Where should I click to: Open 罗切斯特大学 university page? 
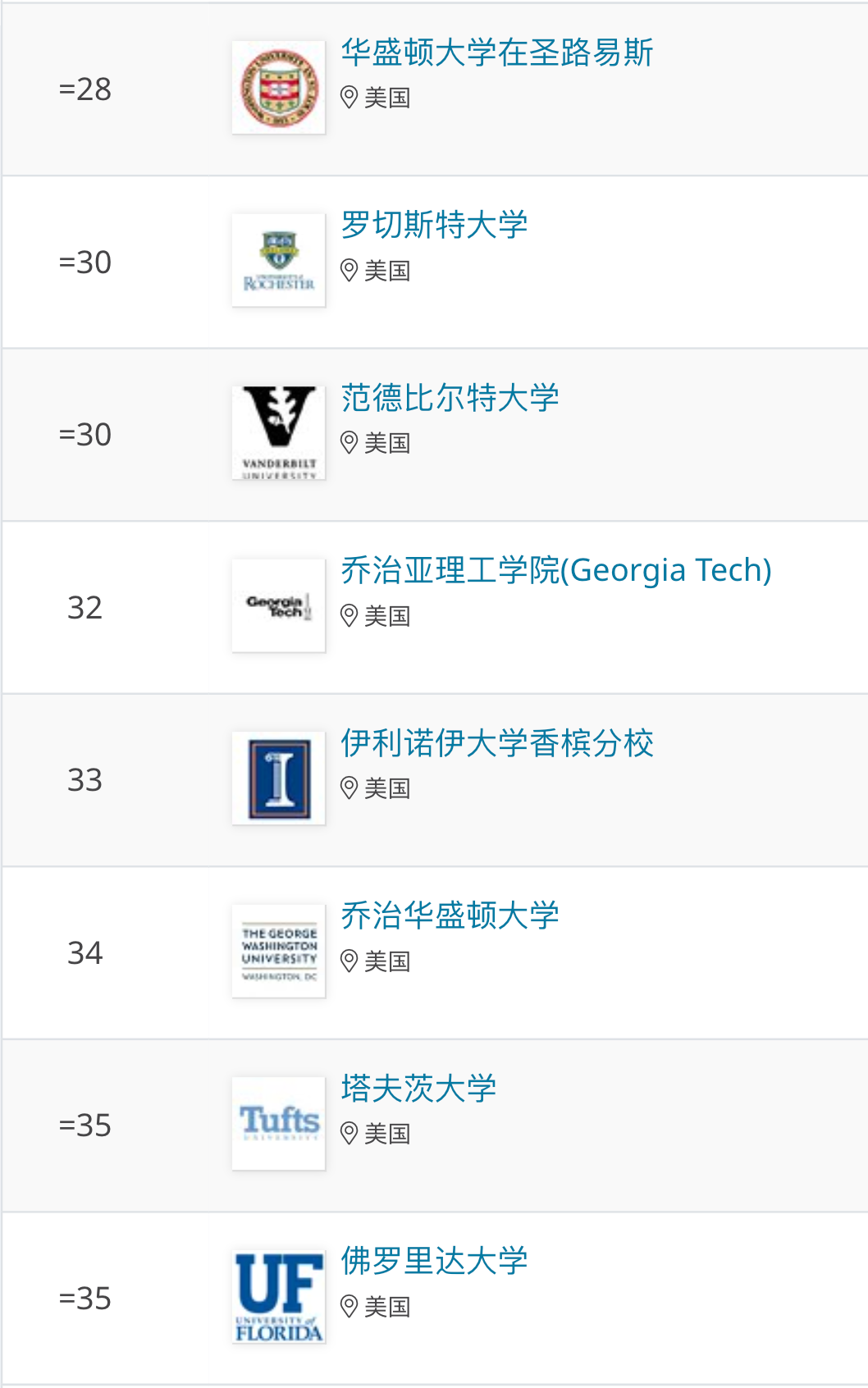pos(434,225)
